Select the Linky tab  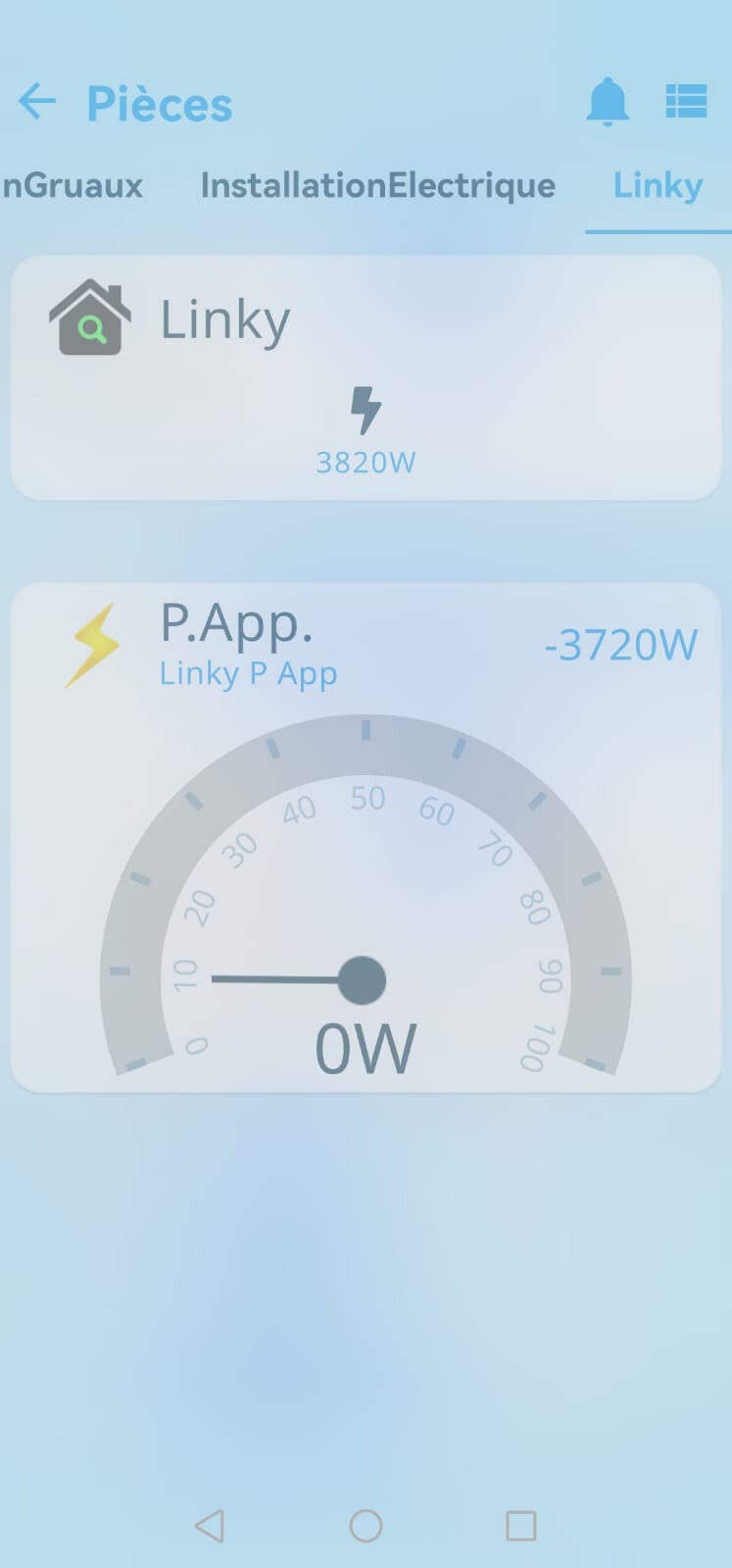click(658, 185)
